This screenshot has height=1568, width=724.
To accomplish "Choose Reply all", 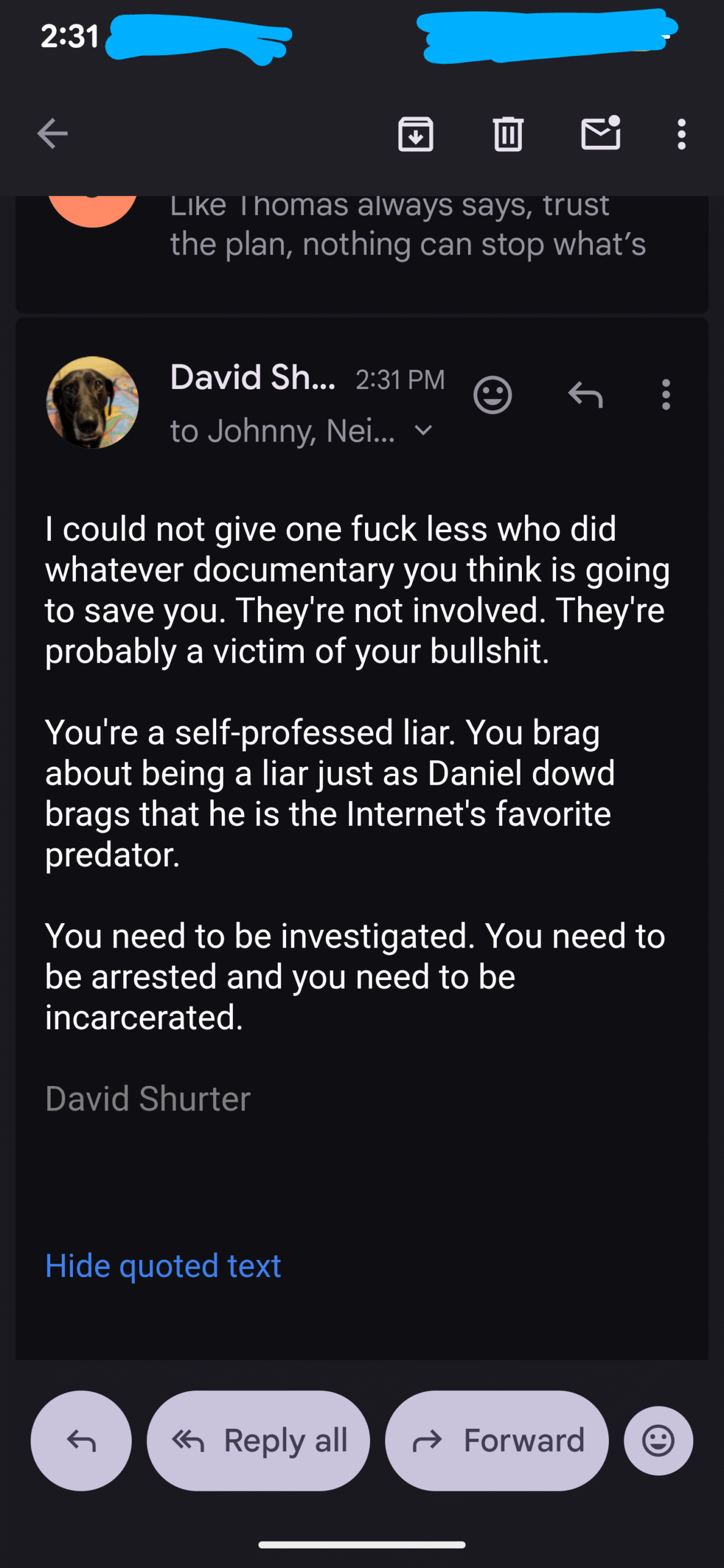I will [258, 1441].
